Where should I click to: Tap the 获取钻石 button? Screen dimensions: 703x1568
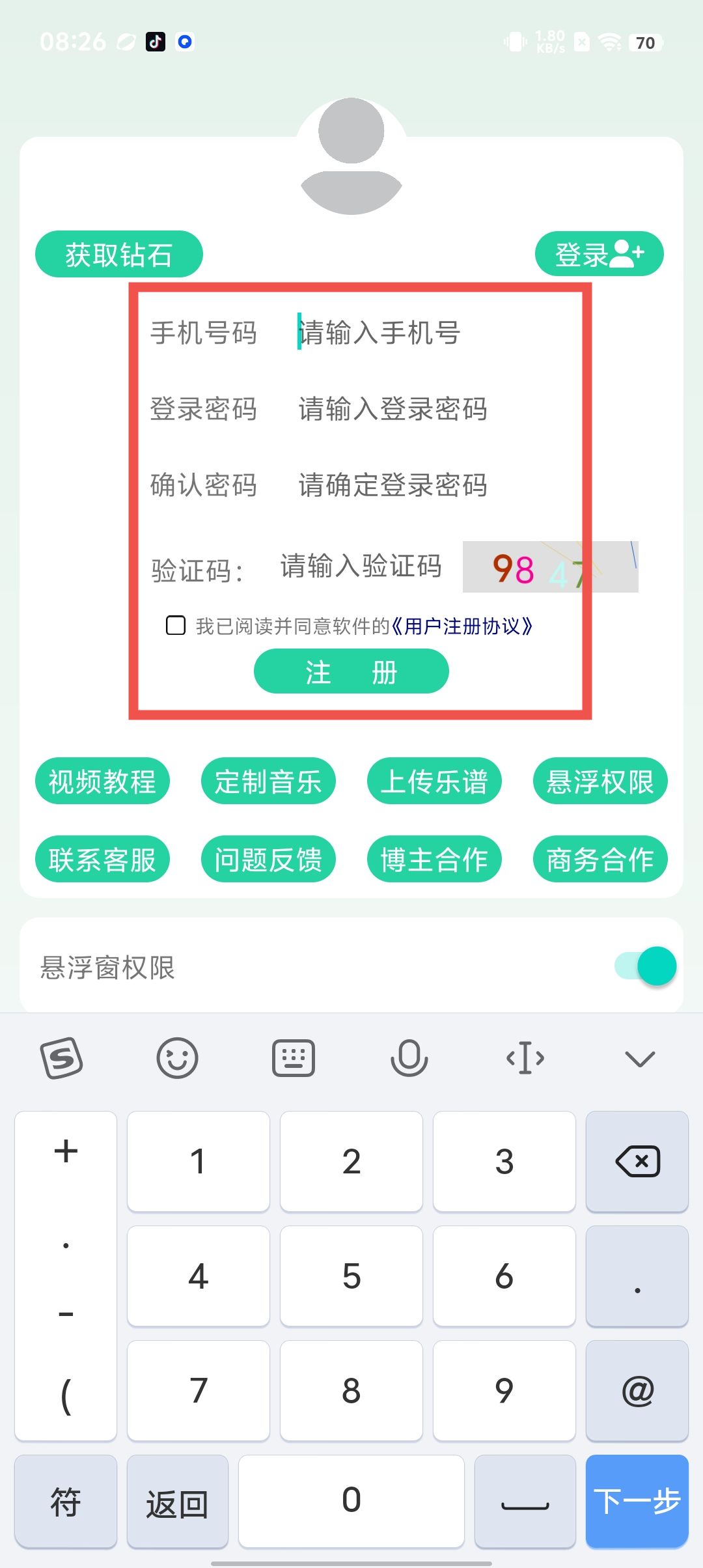click(118, 254)
